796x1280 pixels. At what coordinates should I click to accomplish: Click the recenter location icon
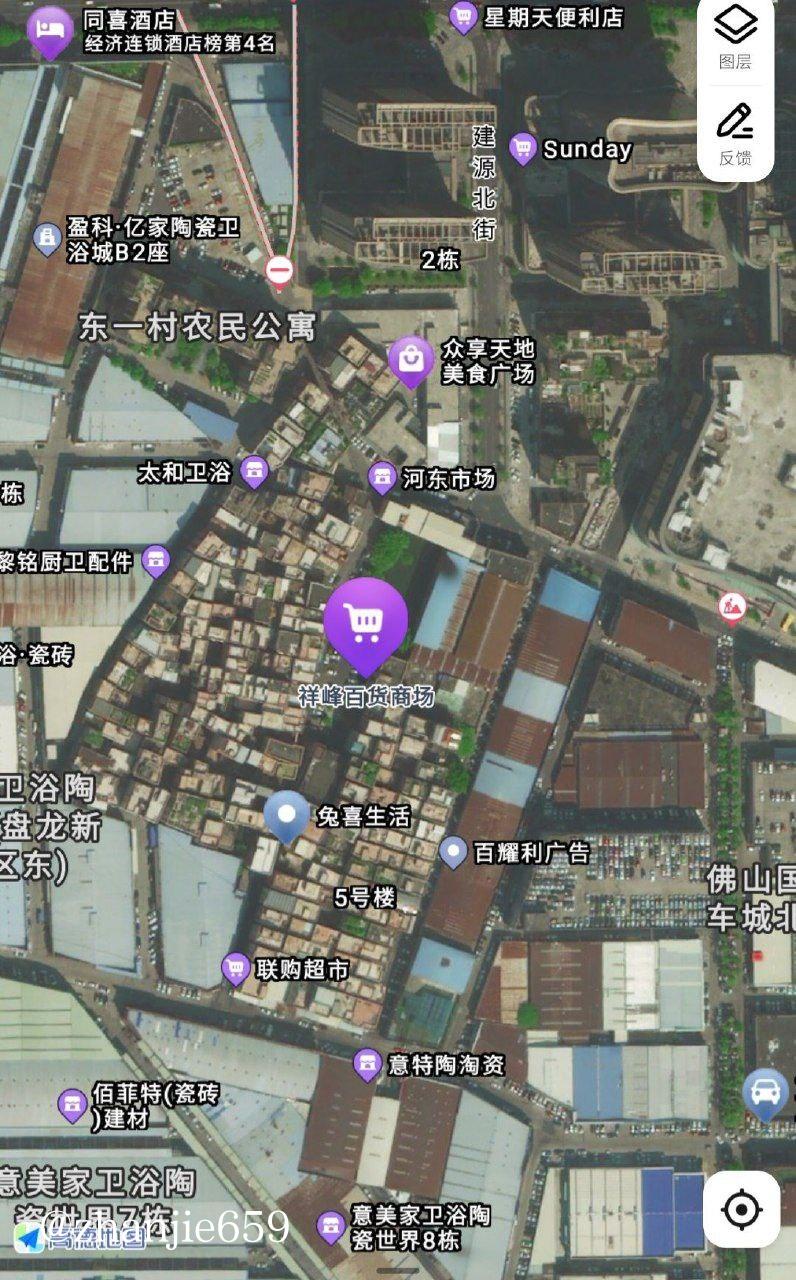740,1207
